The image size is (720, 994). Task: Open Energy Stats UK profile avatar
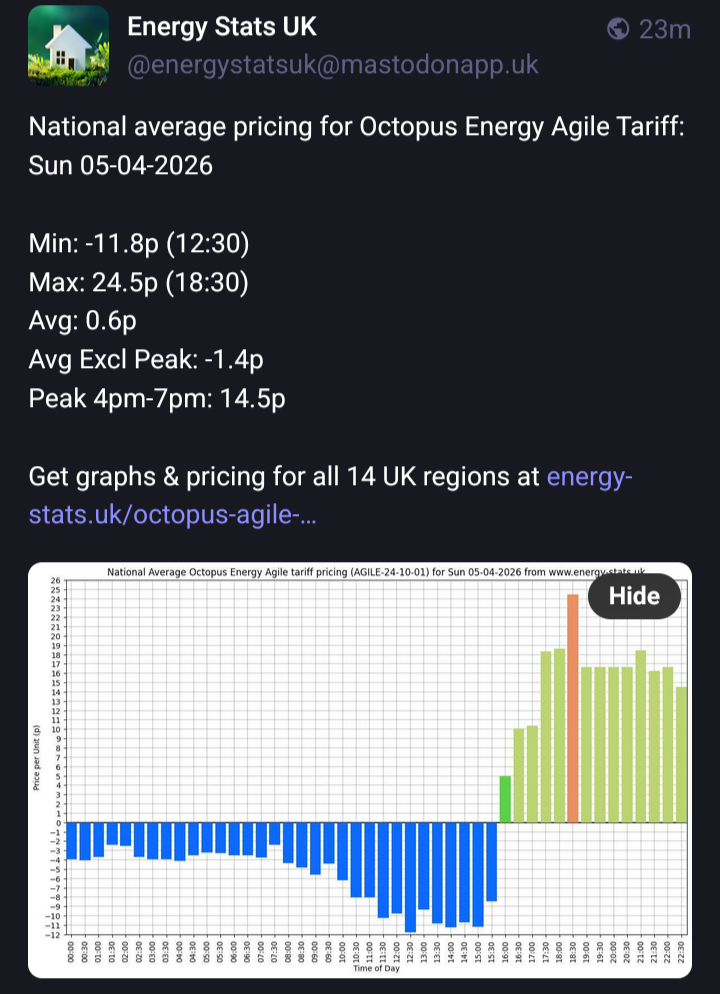pos(69,45)
